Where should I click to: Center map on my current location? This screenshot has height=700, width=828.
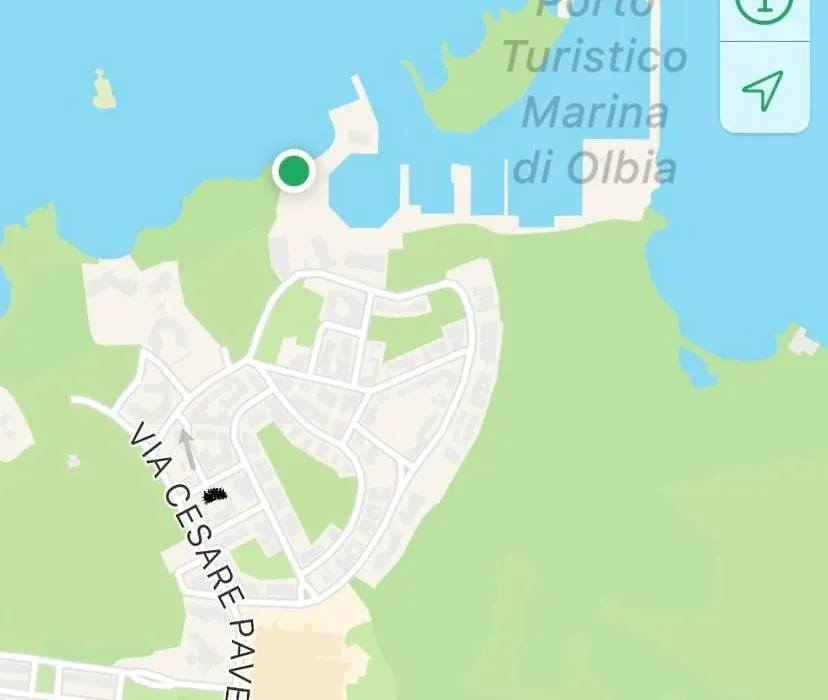[x=763, y=89]
